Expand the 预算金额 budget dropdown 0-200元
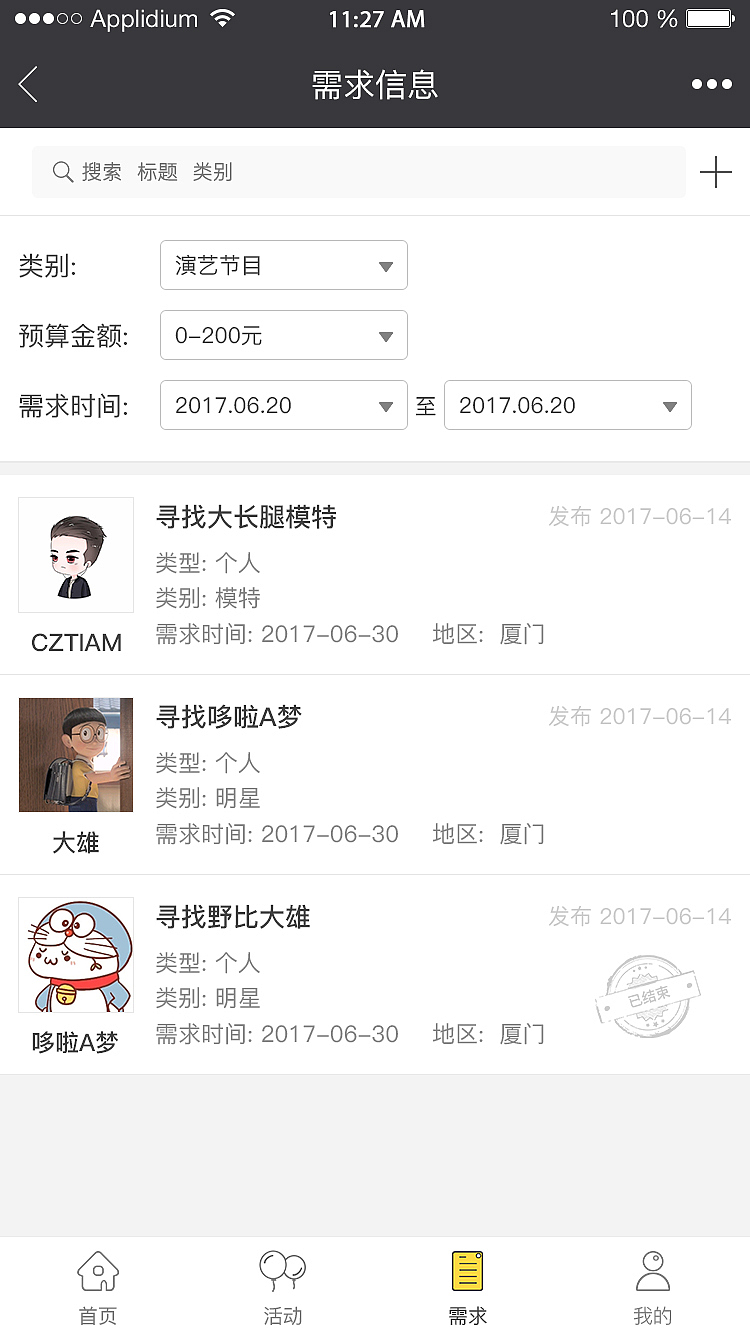 coord(283,335)
